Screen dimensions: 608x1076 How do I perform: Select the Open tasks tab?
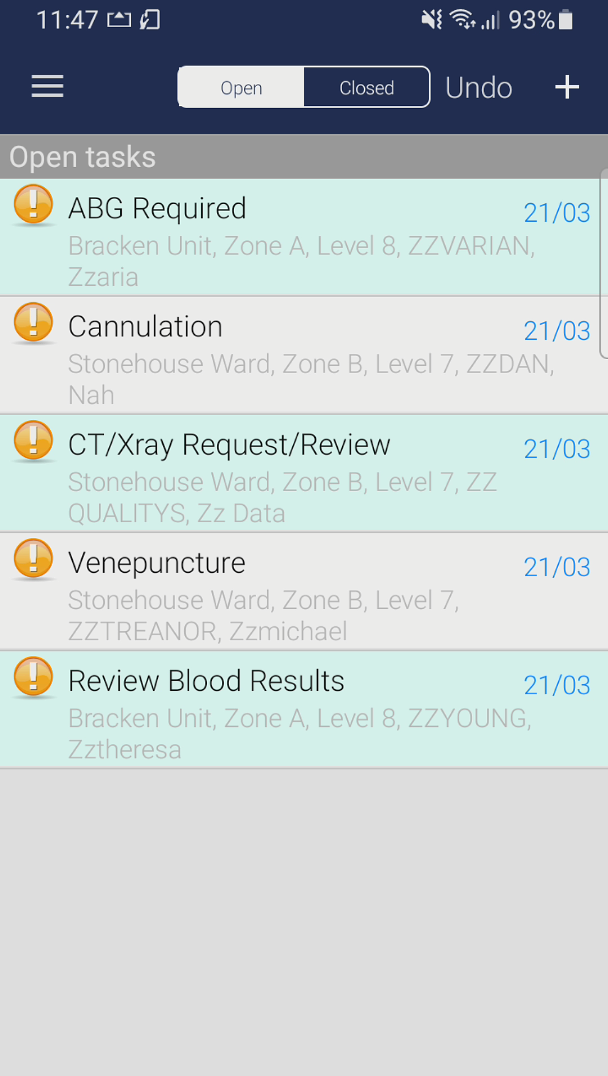241,87
